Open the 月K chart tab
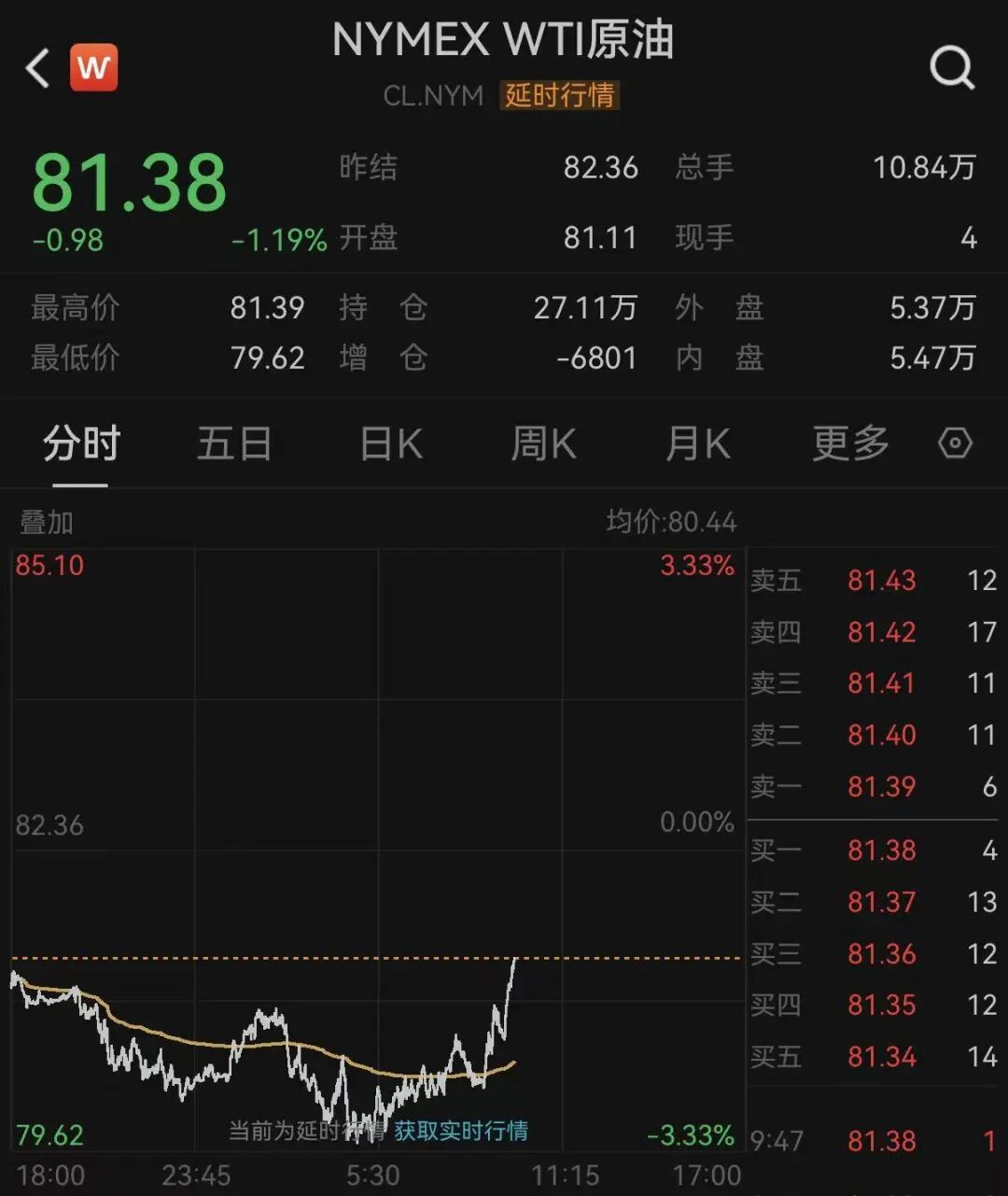Screen dimensions: 1008x1196 tap(697, 443)
